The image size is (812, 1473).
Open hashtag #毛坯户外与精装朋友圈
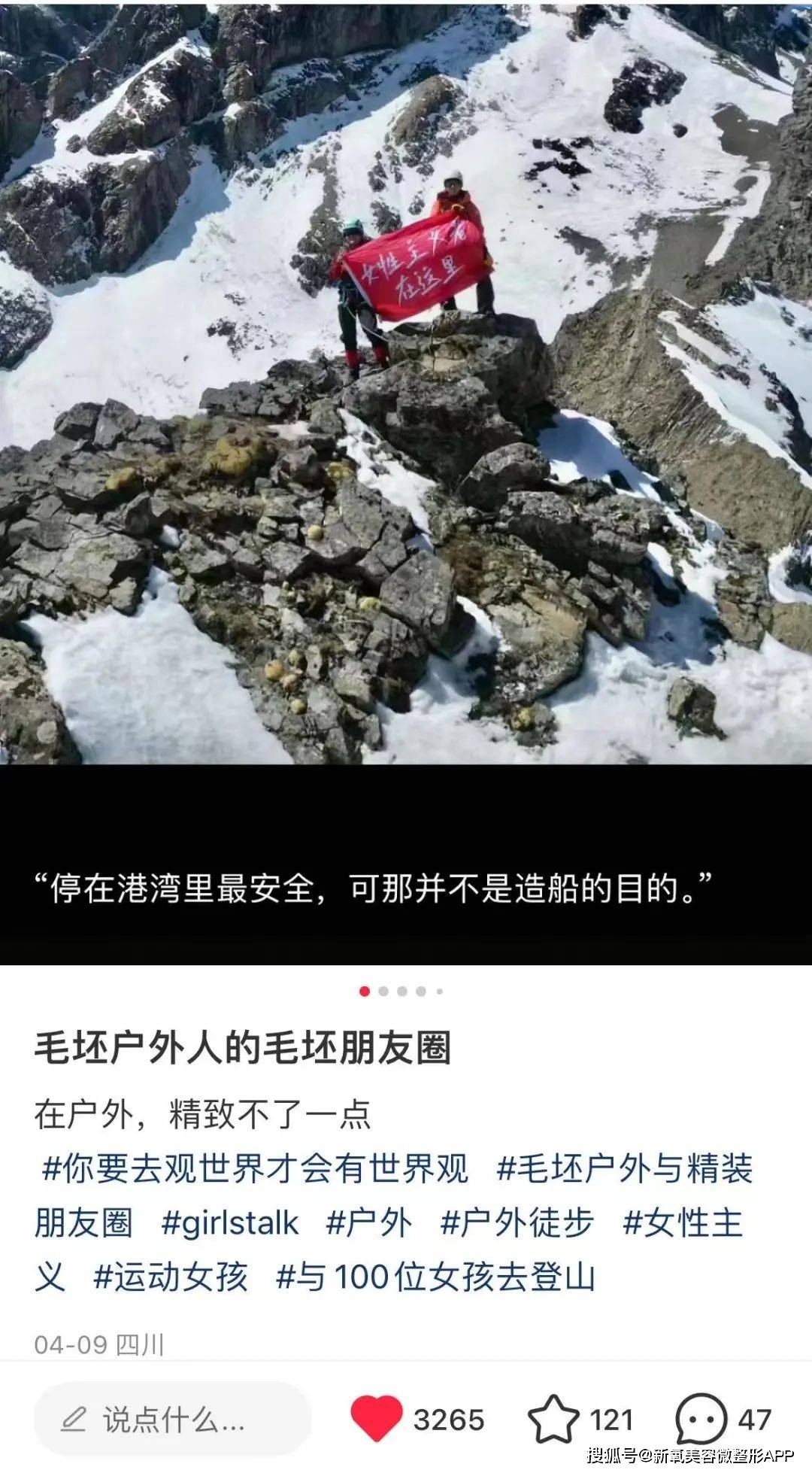(x=624, y=1168)
